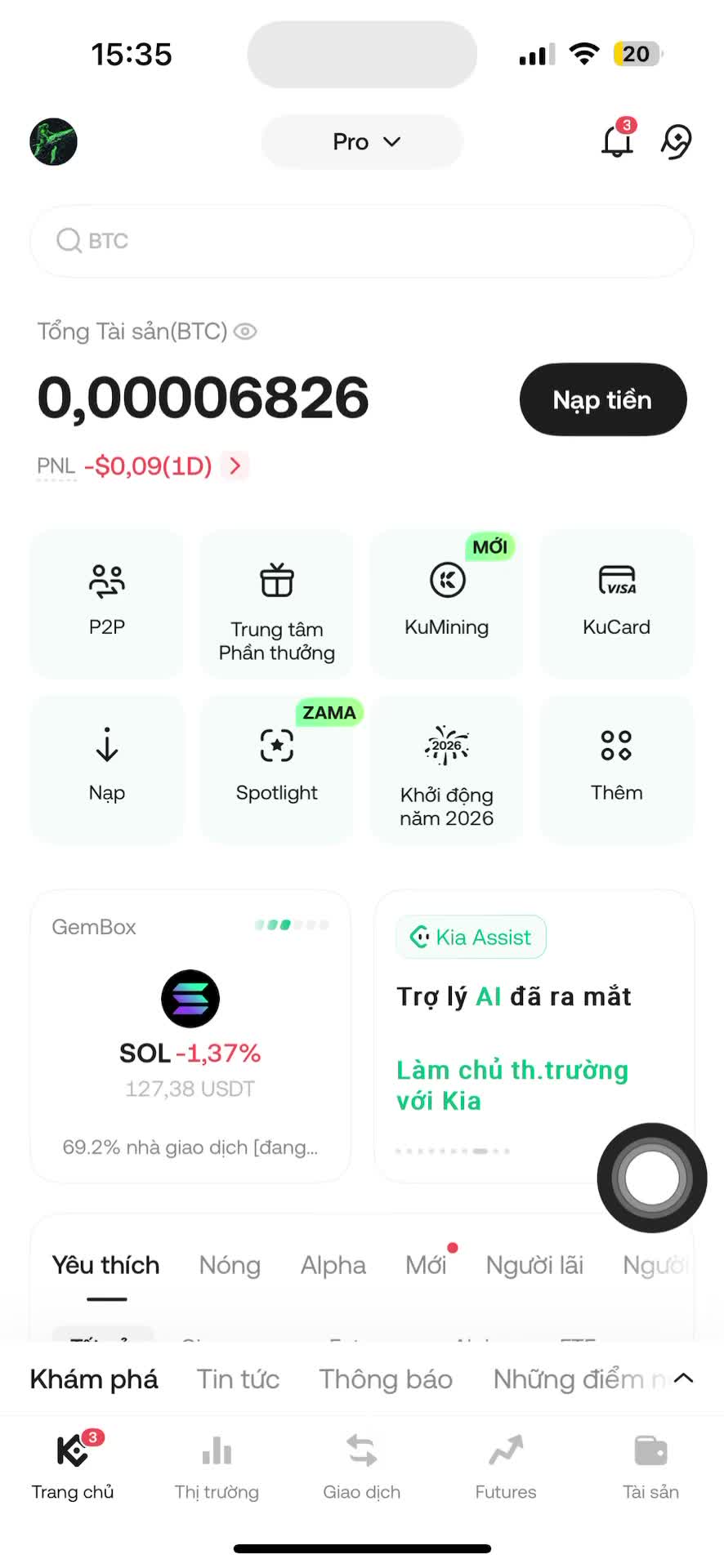Switch to the Nóng tab
Image resolution: width=724 pixels, height=1568 pixels.
pos(230,1265)
